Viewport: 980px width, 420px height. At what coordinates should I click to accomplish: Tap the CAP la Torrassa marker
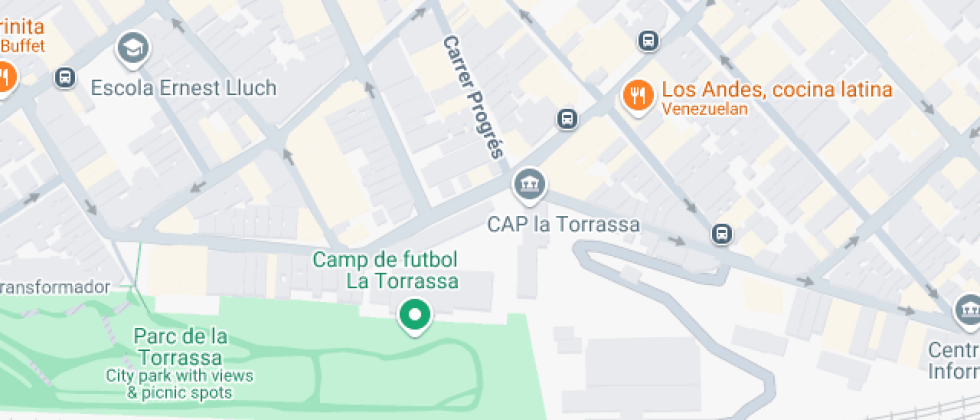529,184
